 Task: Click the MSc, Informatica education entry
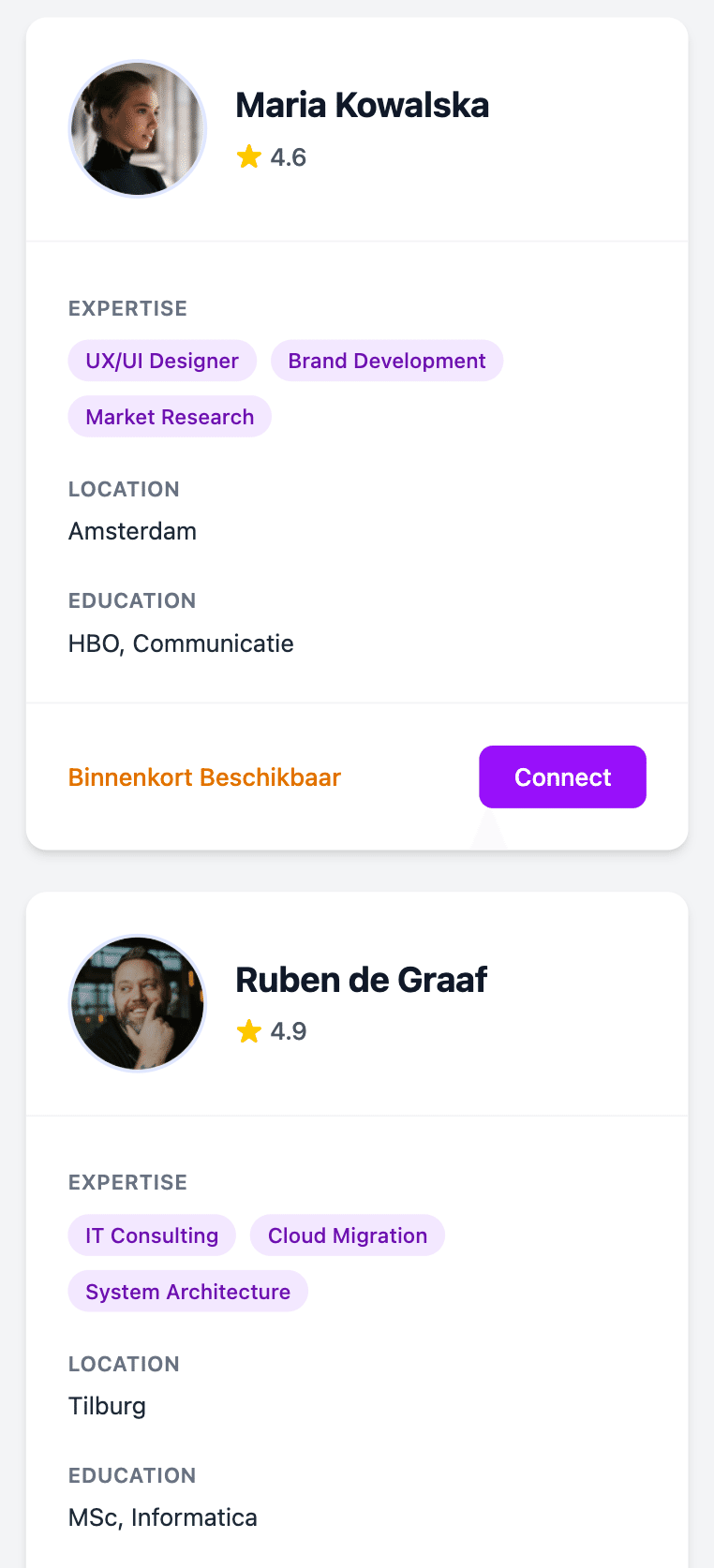[x=163, y=1516]
